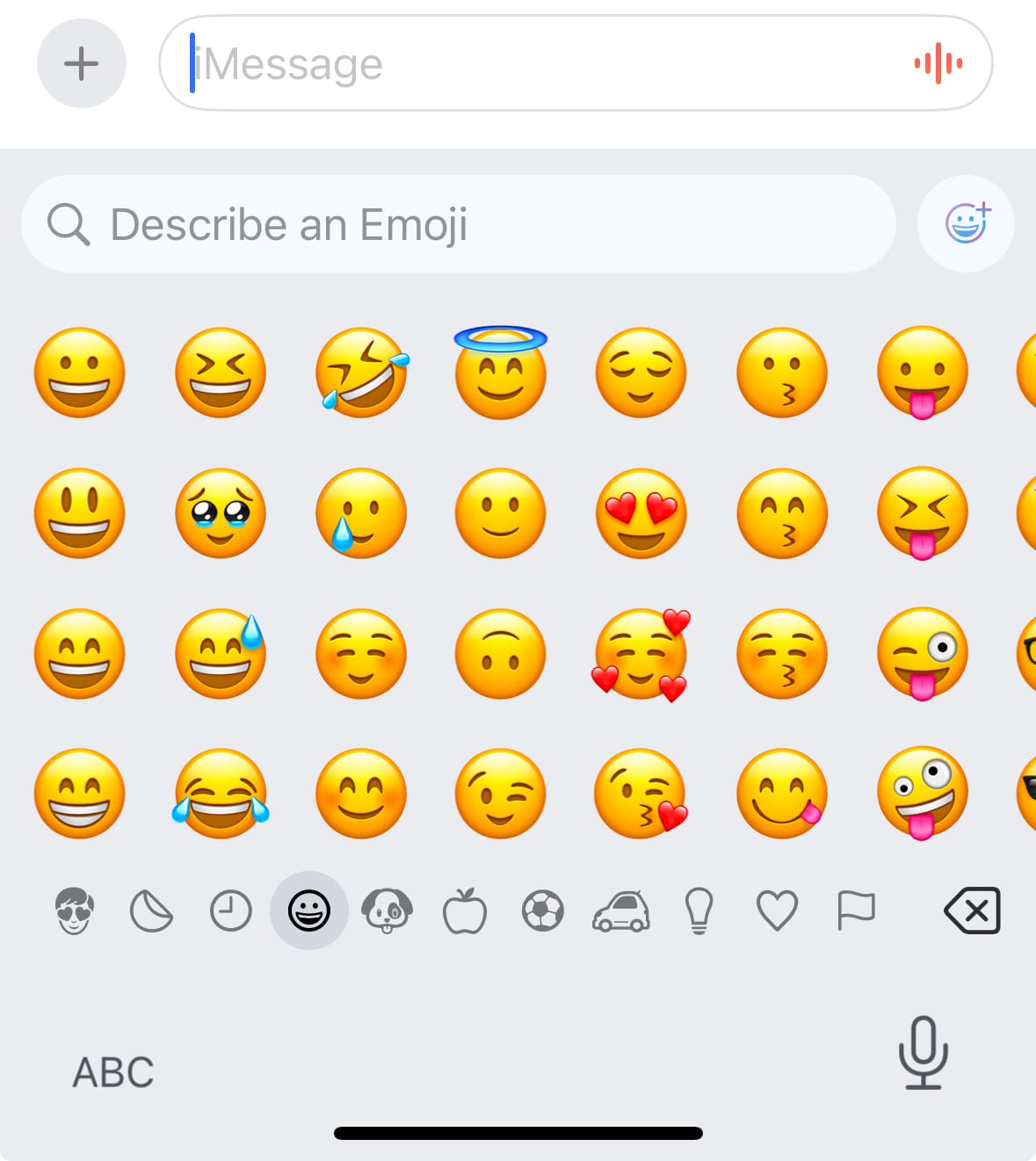Viewport: 1036px width, 1161px height.
Task: Open the plus attachments button
Action: tap(81, 63)
